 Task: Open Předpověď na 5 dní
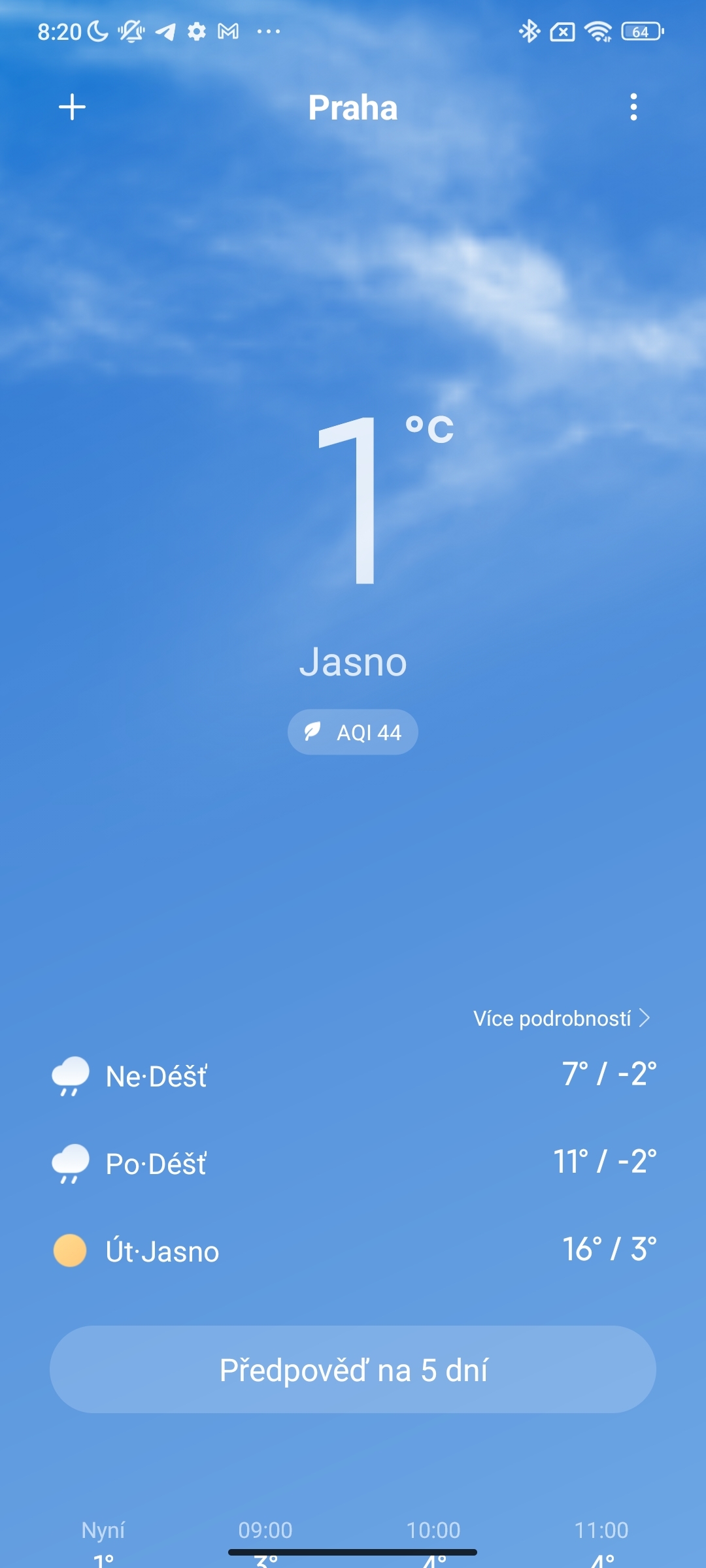tap(353, 1371)
